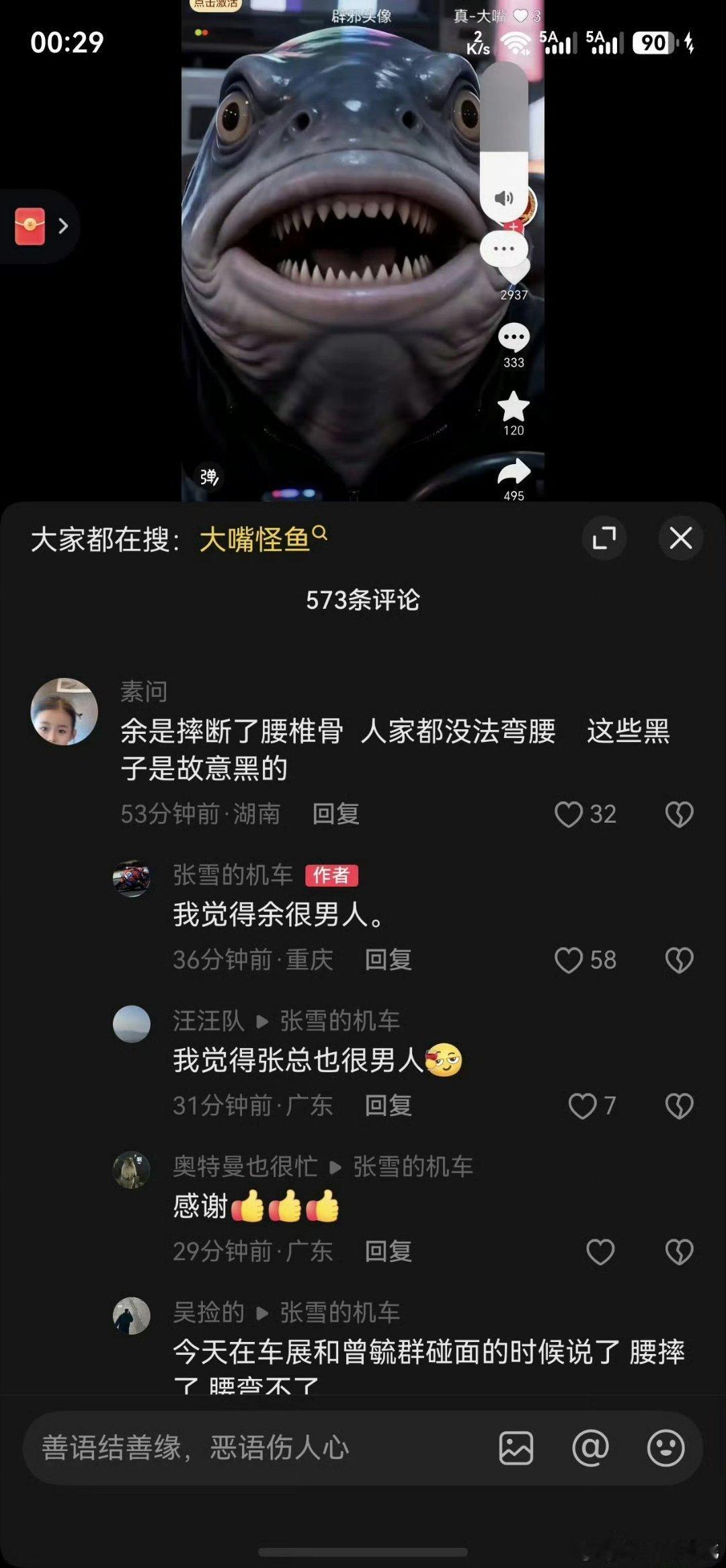Follow the streamer via the plus on avatar
Screen dimensions: 726x1568
click(x=512, y=228)
